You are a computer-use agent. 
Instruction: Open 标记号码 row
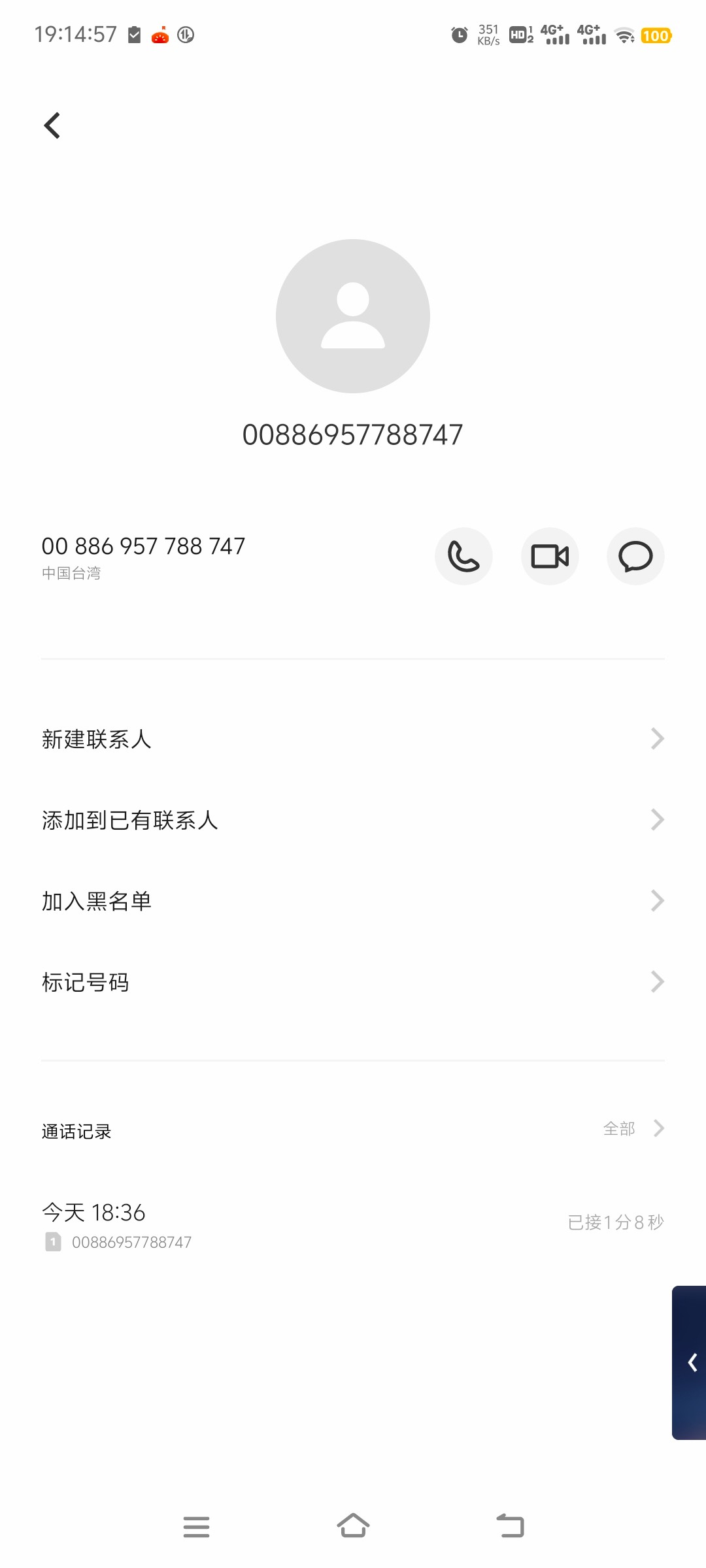point(353,982)
